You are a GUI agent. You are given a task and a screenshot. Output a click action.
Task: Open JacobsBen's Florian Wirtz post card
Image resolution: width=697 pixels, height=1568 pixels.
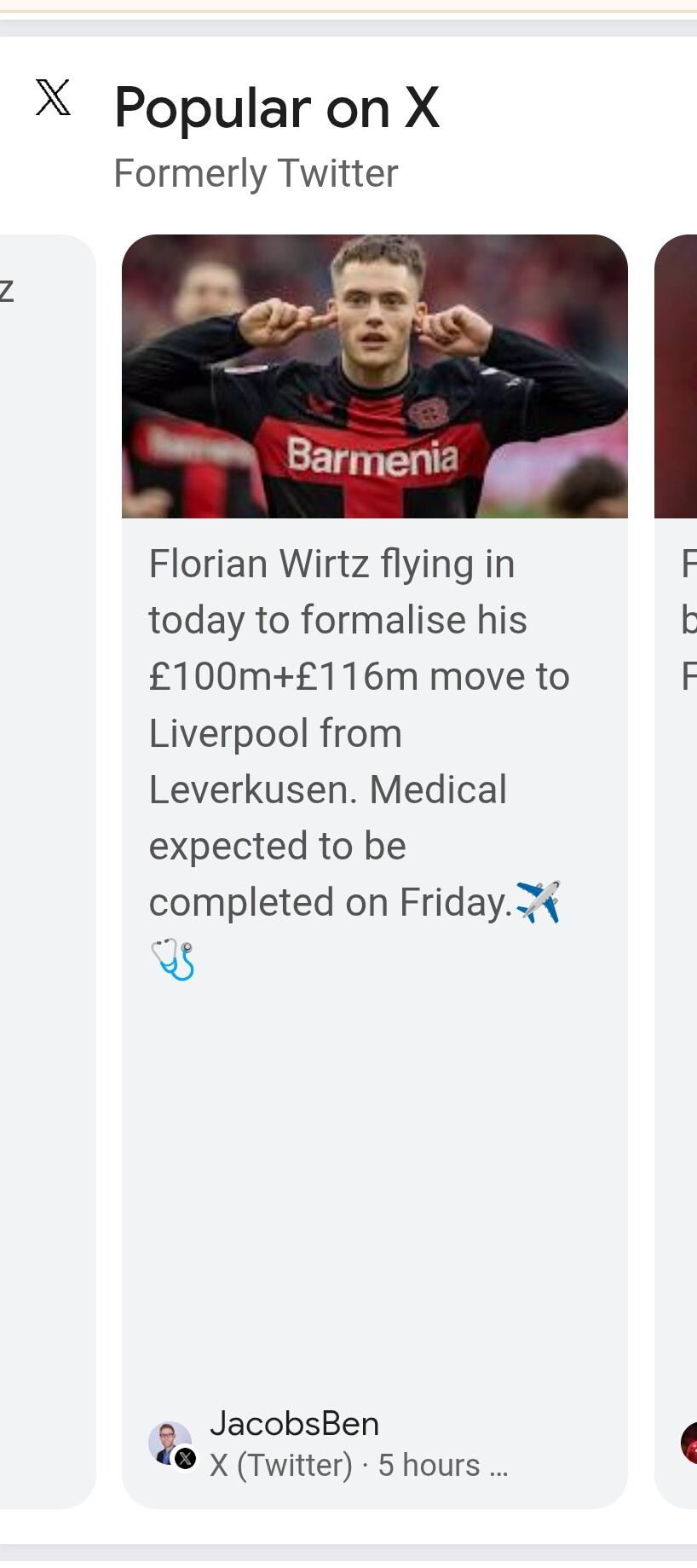coord(375,871)
